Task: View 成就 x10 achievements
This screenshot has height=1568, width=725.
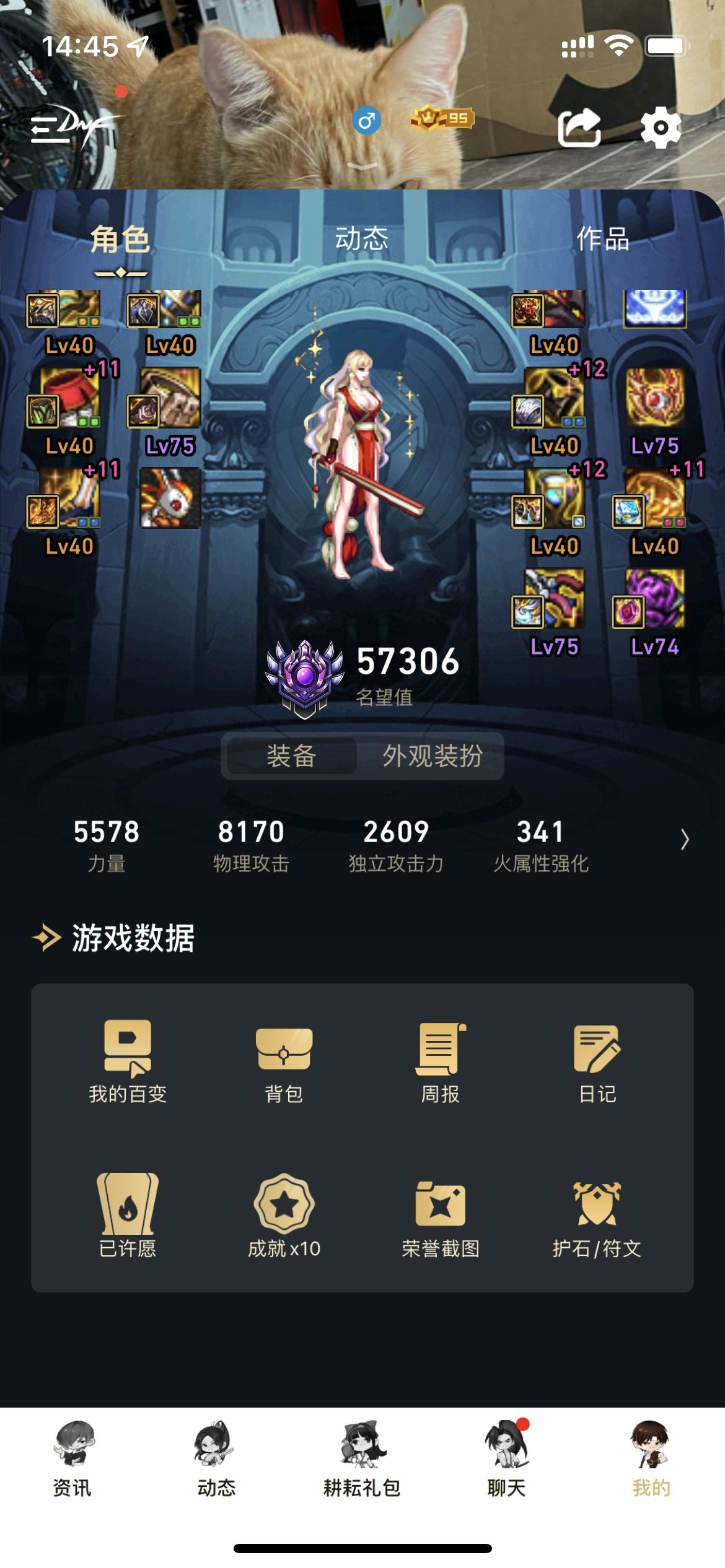Action: click(x=284, y=1215)
